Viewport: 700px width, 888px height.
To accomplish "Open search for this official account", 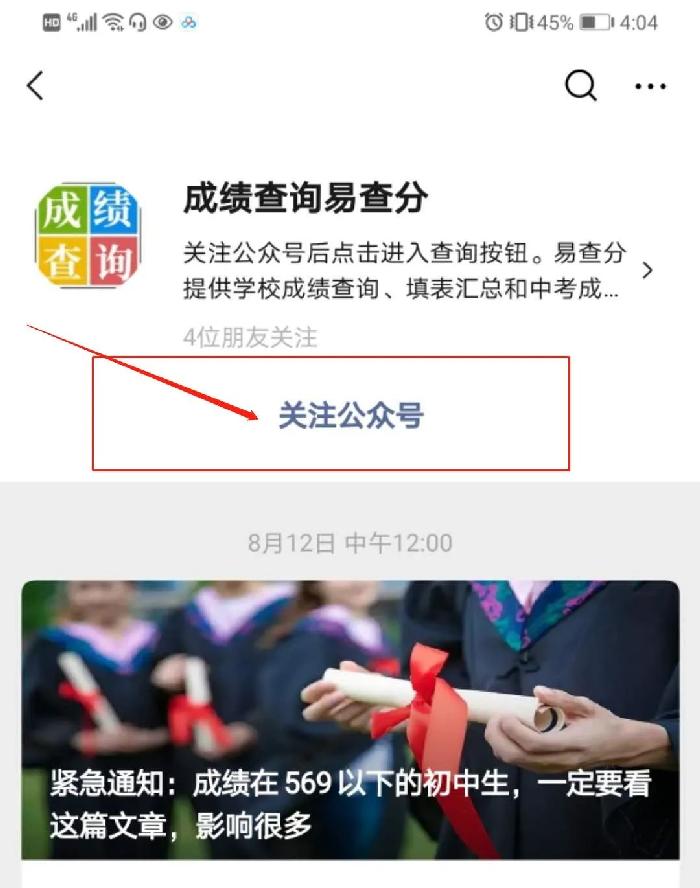I will pyautogui.click(x=581, y=86).
